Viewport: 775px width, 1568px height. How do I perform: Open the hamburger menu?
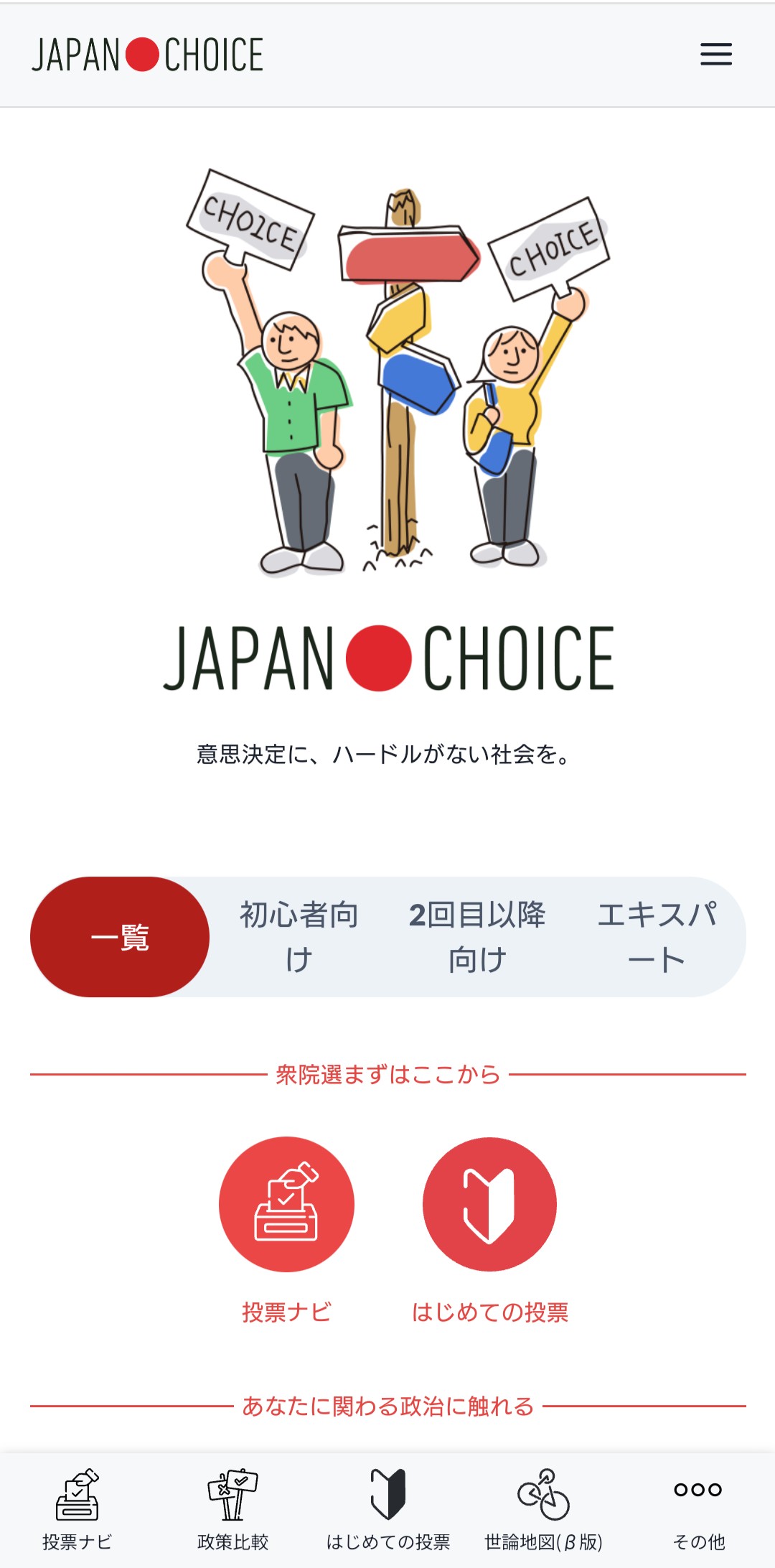click(716, 55)
